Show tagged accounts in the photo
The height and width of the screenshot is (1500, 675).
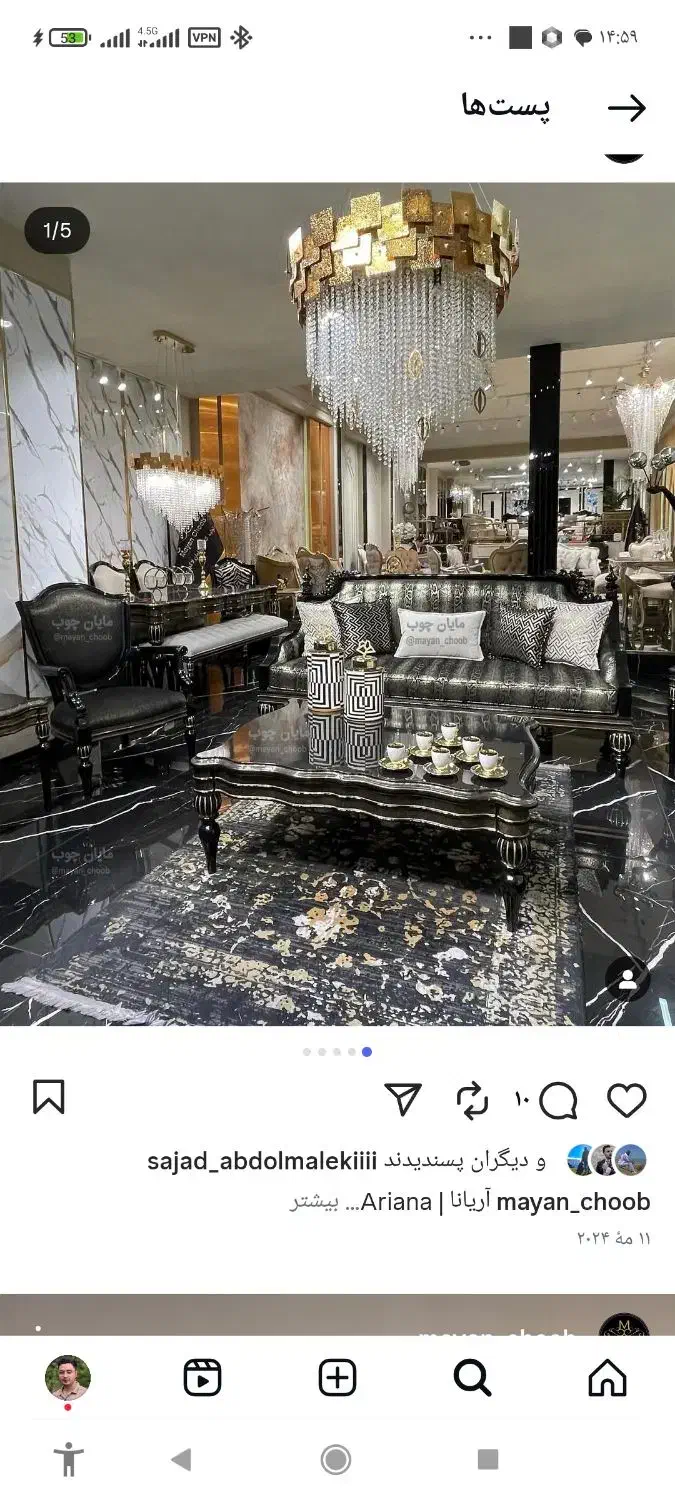point(628,980)
